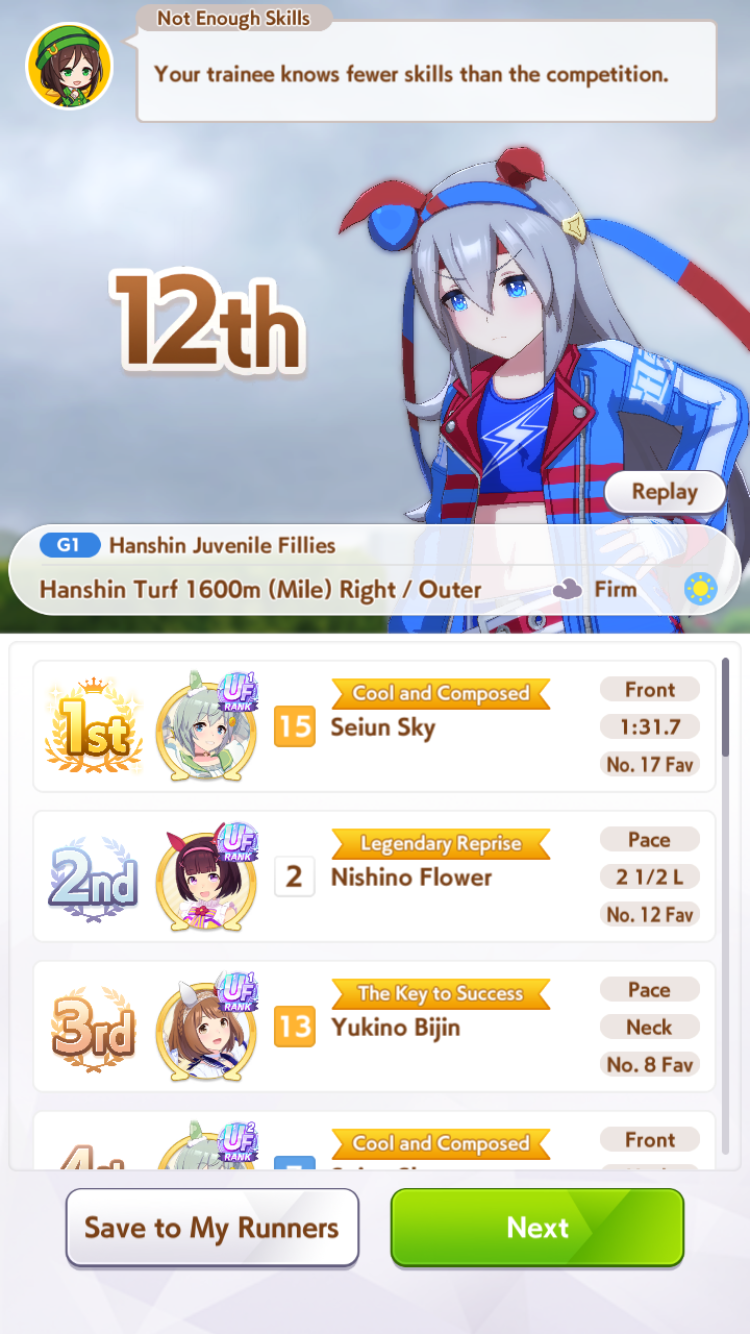Open Seiun Sky's 1st place result row

(x=374, y=726)
